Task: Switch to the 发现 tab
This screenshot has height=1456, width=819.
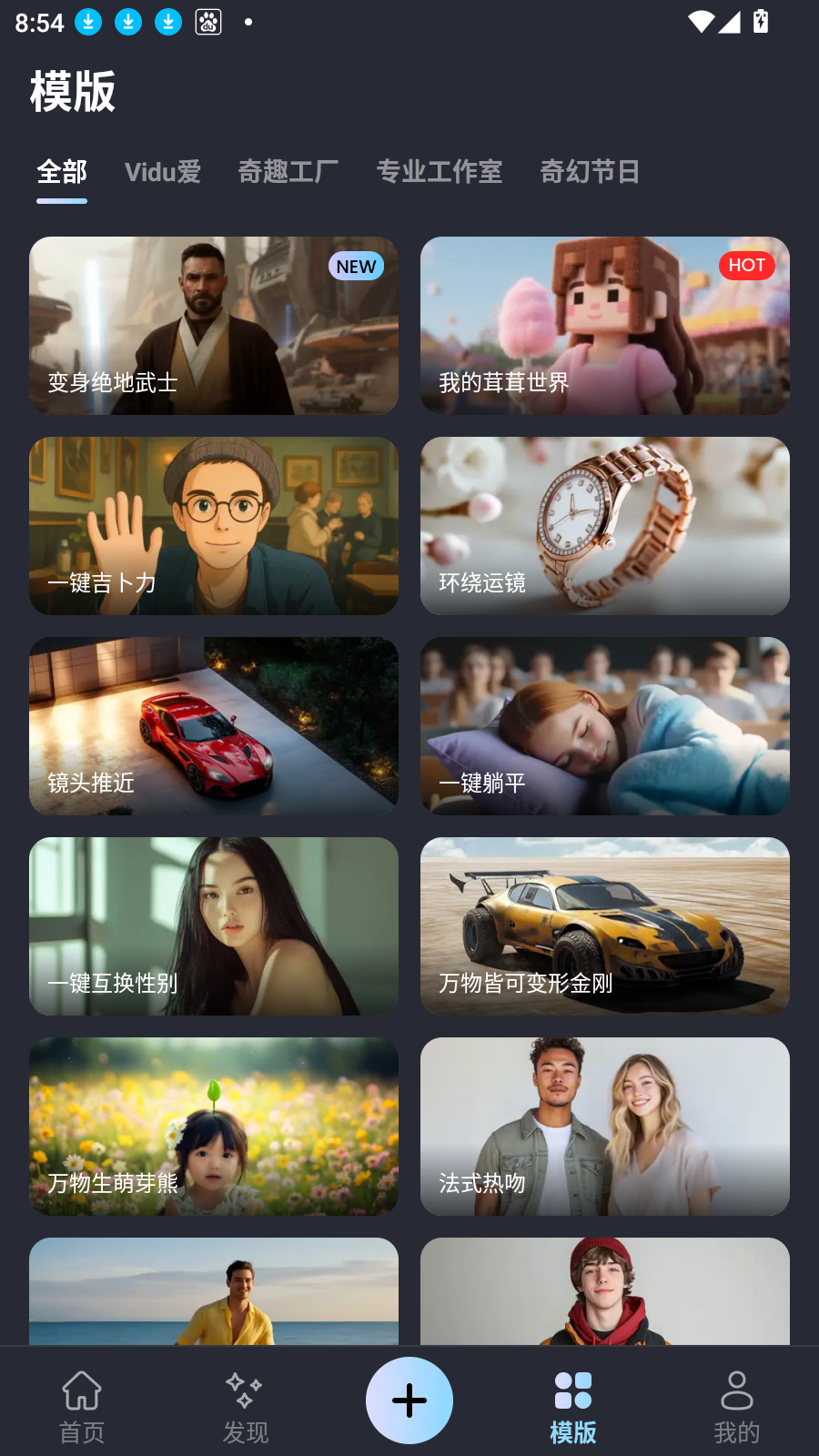Action: coord(246,1407)
